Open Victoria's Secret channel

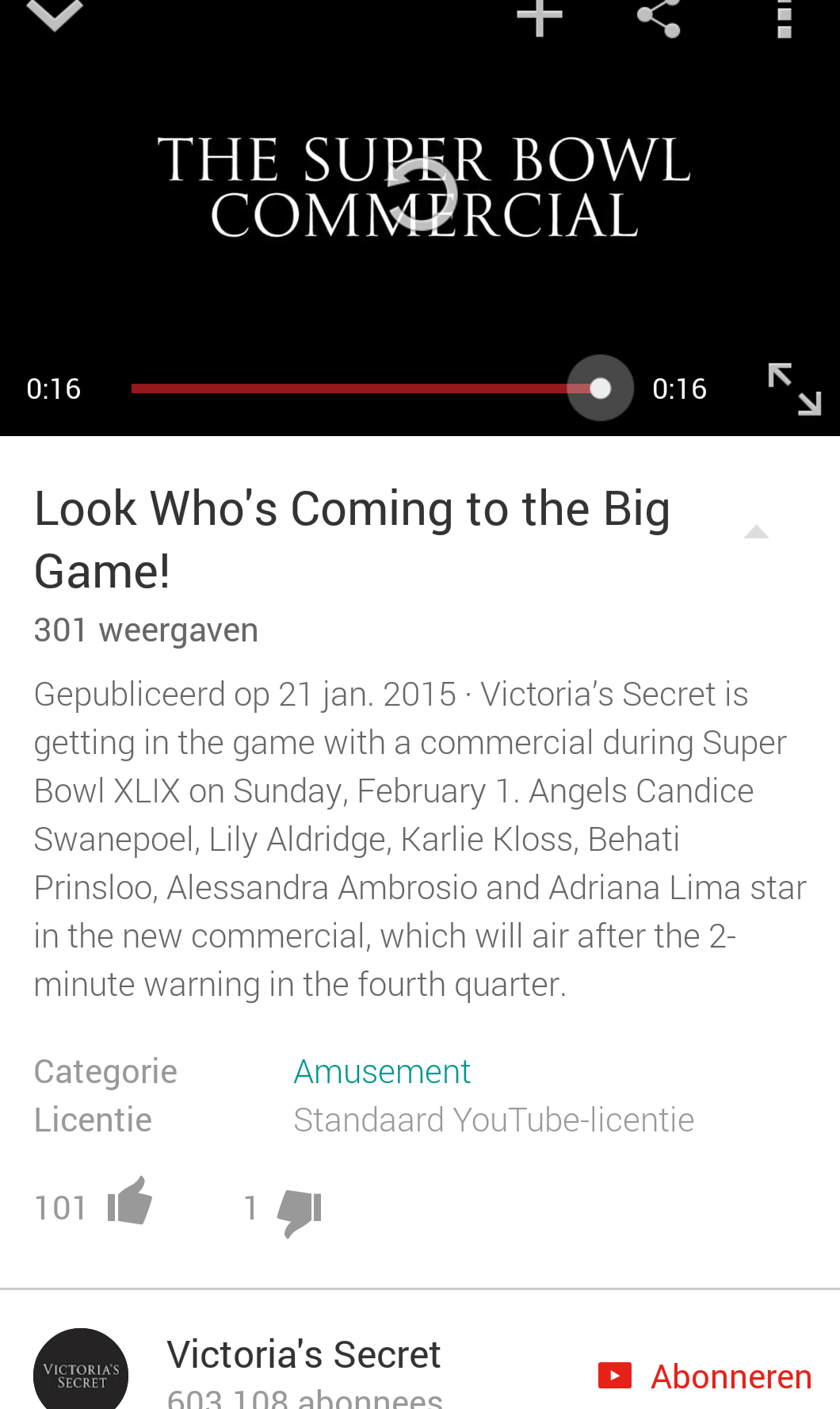(x=304, y=1354)
